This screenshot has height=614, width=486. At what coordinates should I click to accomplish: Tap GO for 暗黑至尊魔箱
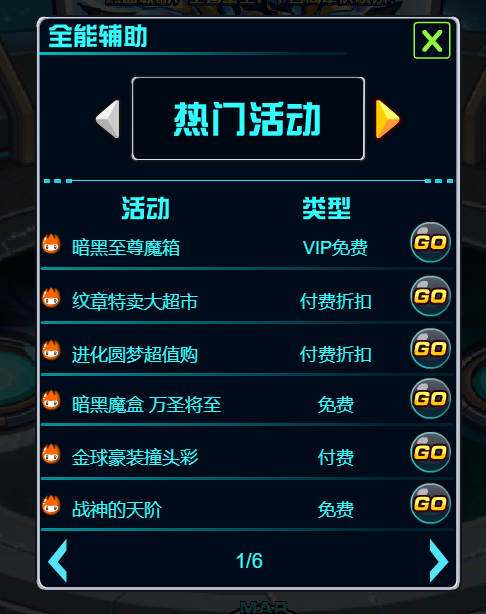click(430, 242)
